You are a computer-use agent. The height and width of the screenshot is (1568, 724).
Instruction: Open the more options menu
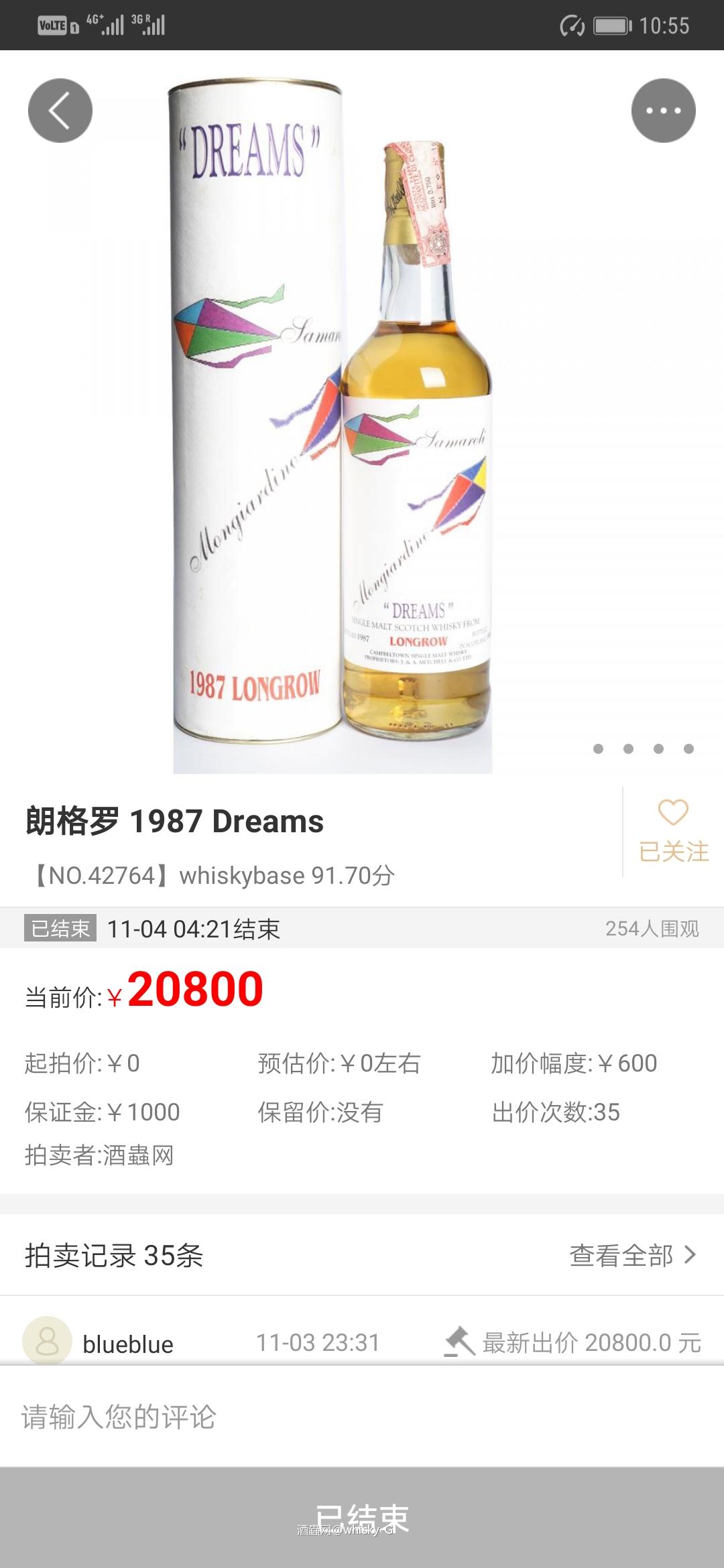click(664, 111)
